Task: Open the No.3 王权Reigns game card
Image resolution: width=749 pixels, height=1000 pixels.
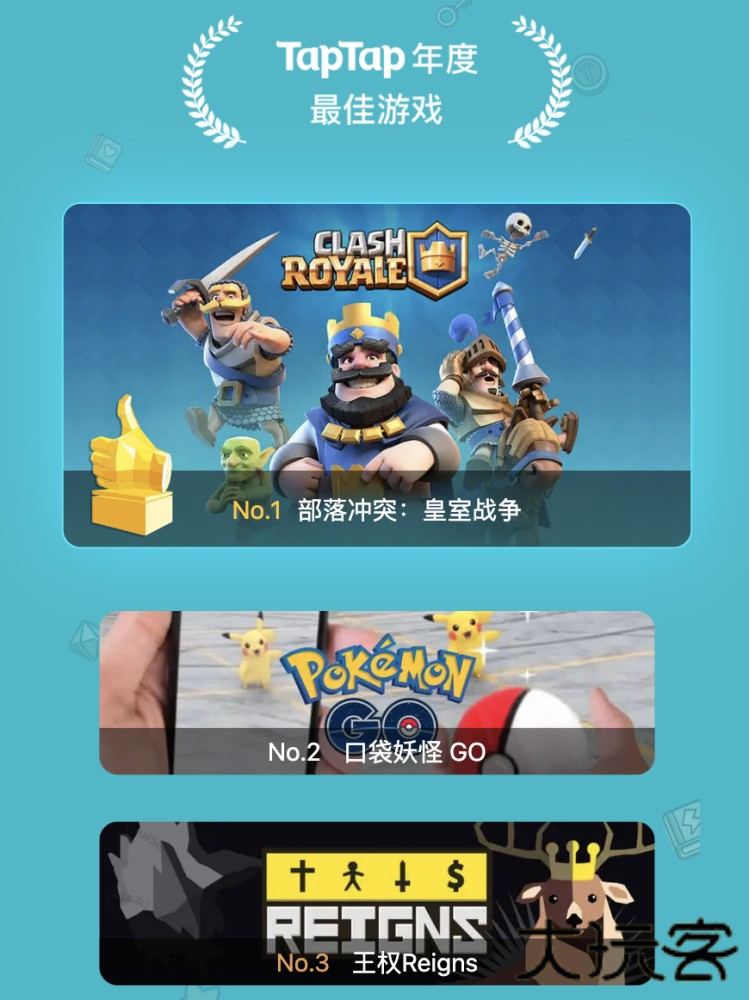Action: [376, 903]
